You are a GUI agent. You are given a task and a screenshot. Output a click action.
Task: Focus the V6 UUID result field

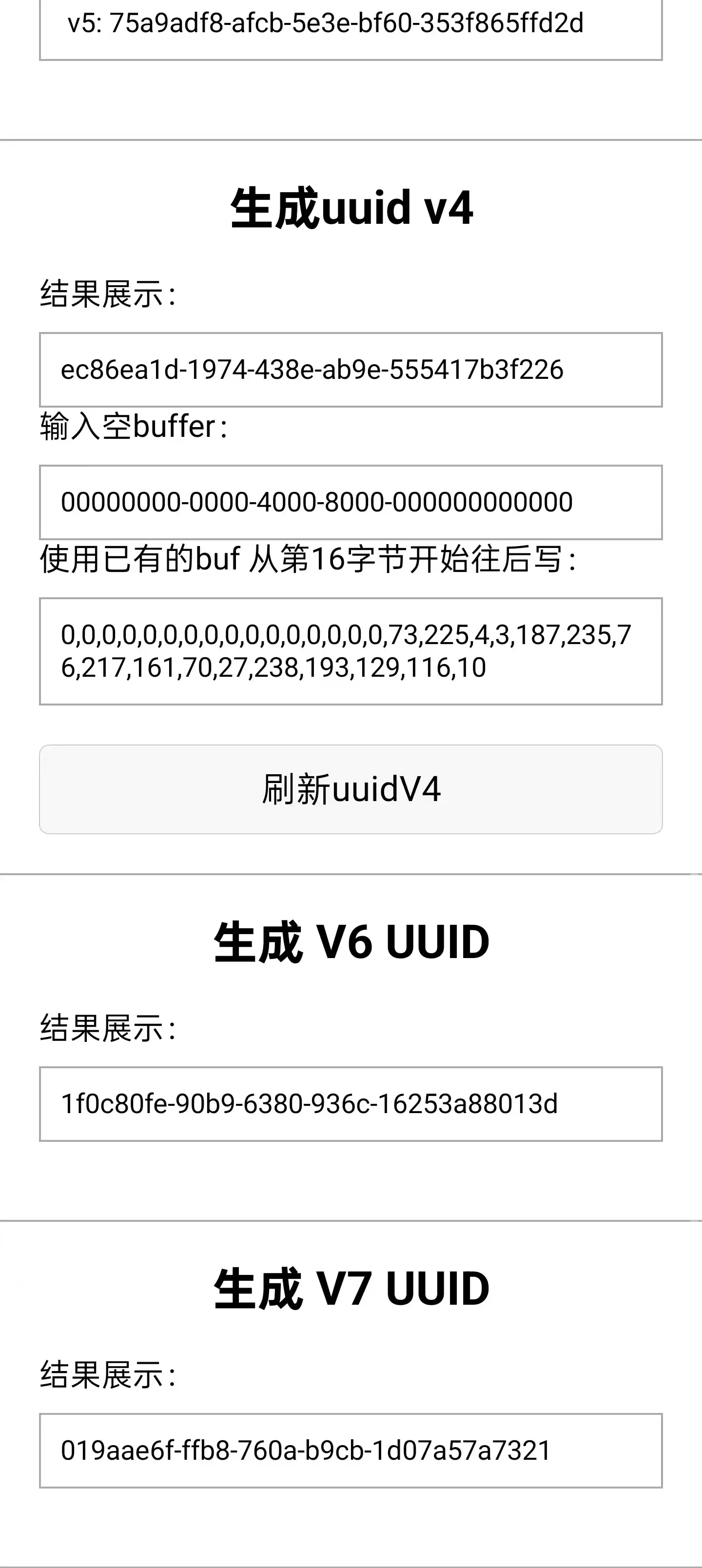351,1103
